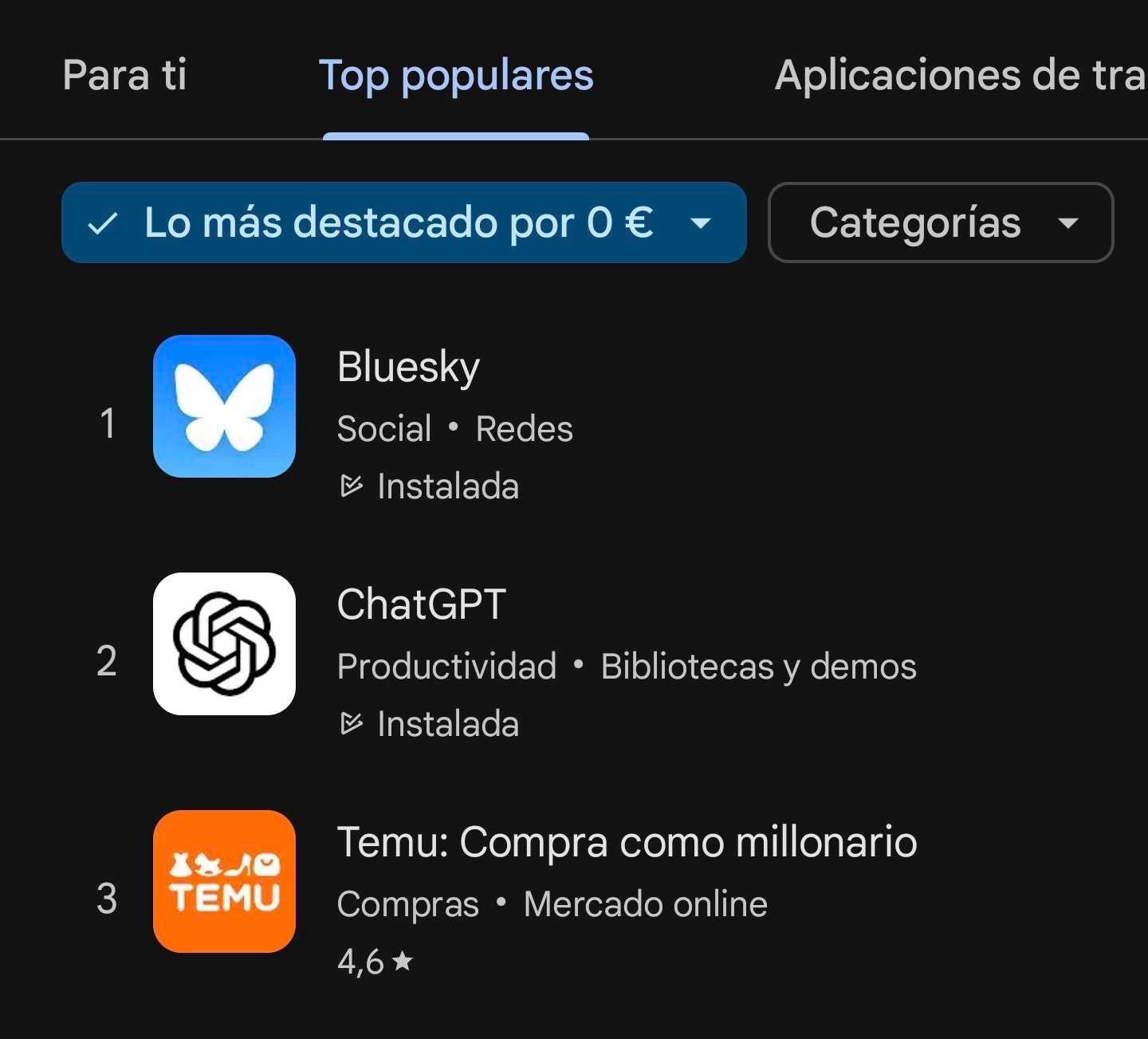The height and width of the screenshot is (1039, 1148).
Task: Open the Bluesky app listing
Action: pyautogui.click(x=408, y=368)
